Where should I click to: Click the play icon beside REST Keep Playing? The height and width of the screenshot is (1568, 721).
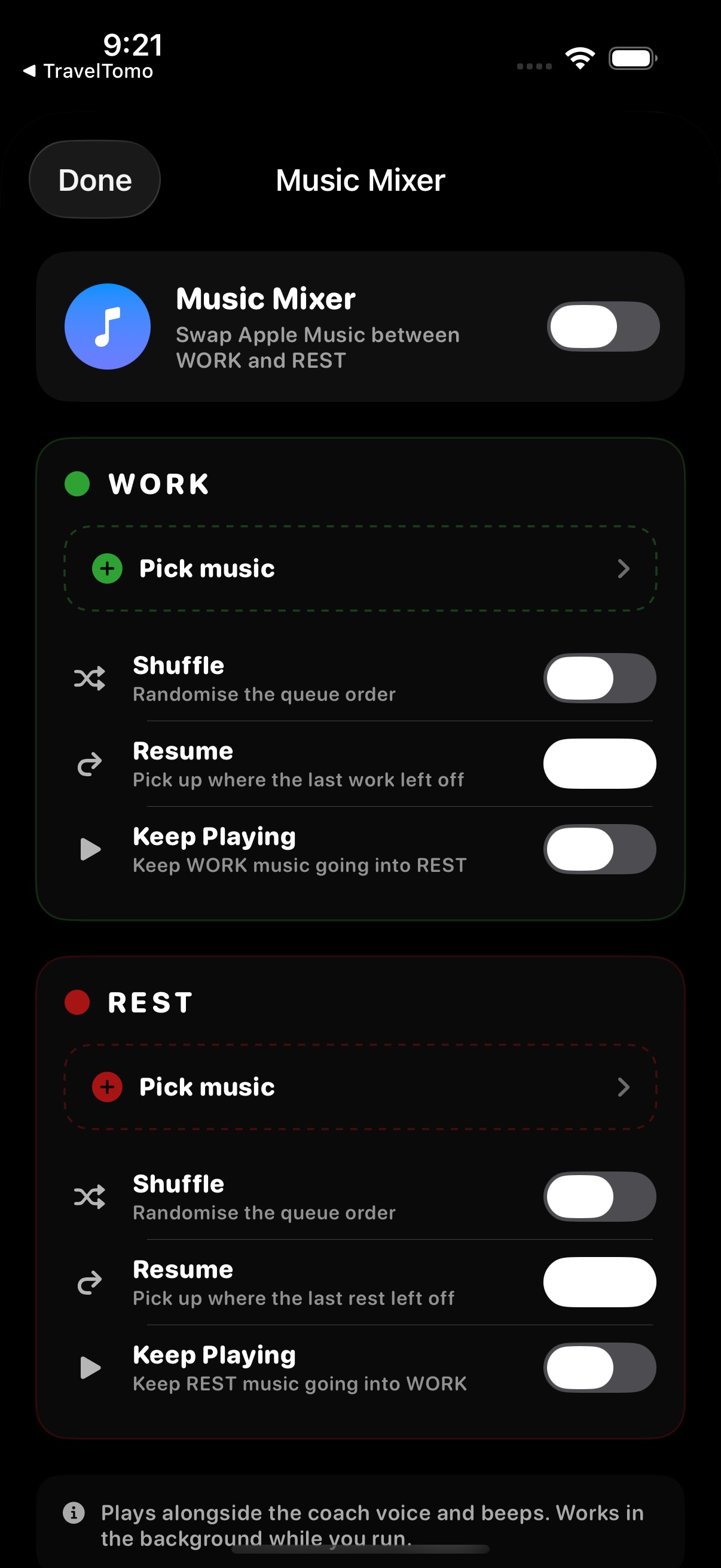[x=90, y=1368]
